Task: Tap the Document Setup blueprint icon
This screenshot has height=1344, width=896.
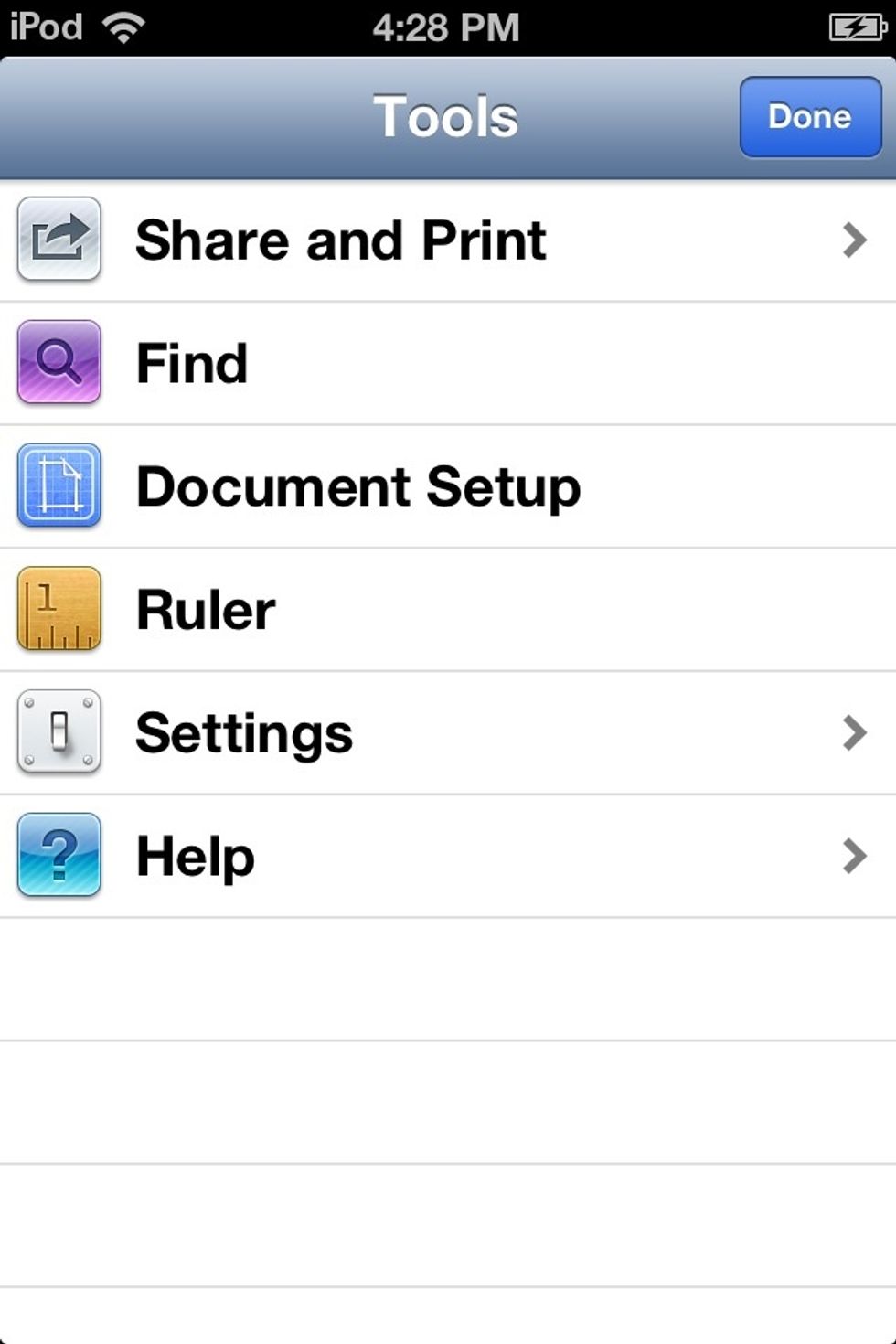Action: click(59, 485)
